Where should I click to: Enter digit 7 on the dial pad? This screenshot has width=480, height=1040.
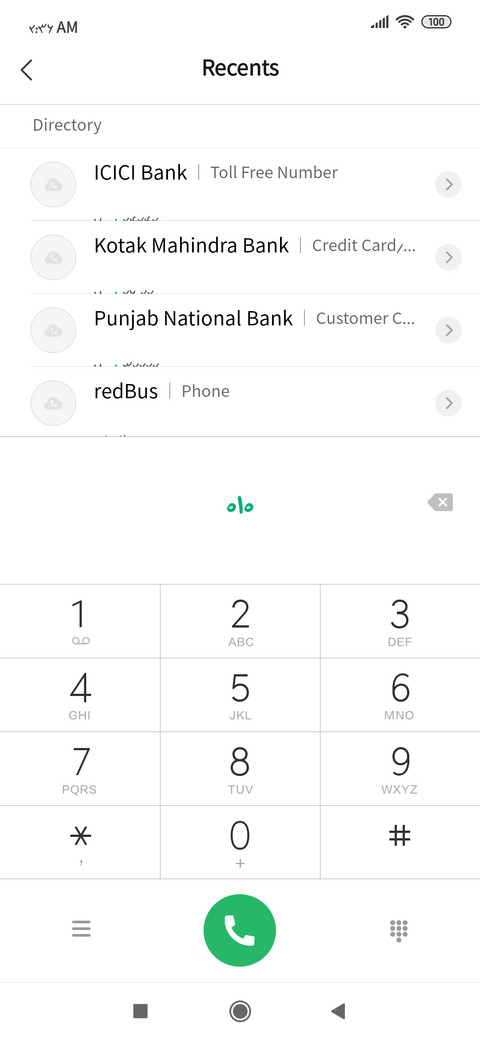(x=80, y=769)
